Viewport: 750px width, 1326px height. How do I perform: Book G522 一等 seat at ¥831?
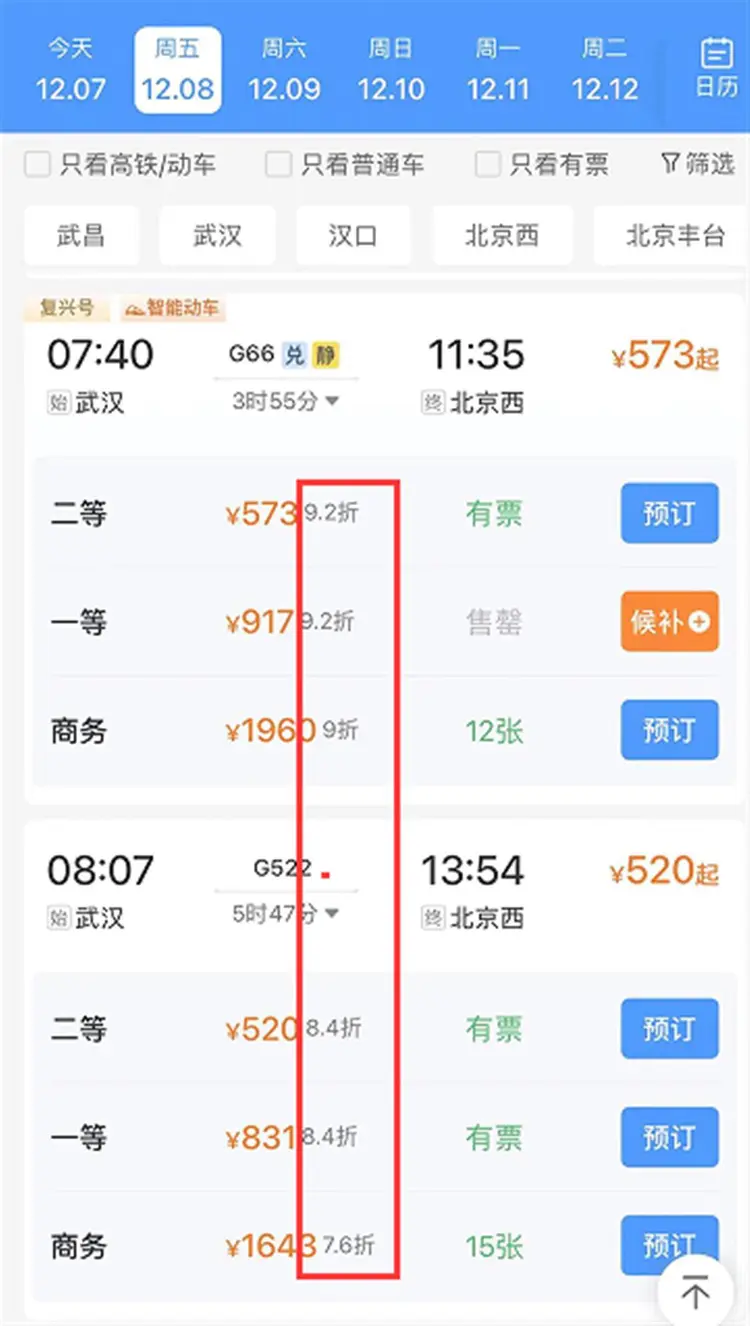click(x=670, y=1137)
